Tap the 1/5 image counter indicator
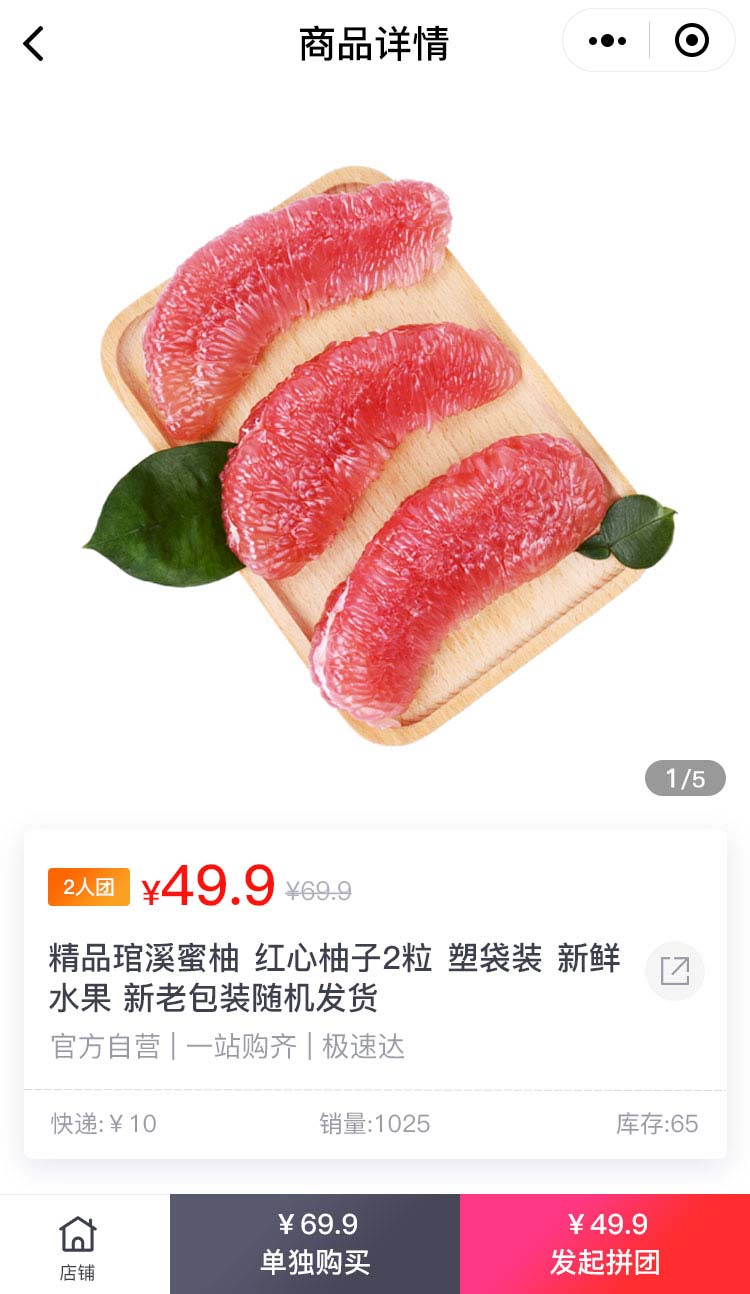Image resolution: width=750 pixels, height=1294 pixels. (685, 776)
